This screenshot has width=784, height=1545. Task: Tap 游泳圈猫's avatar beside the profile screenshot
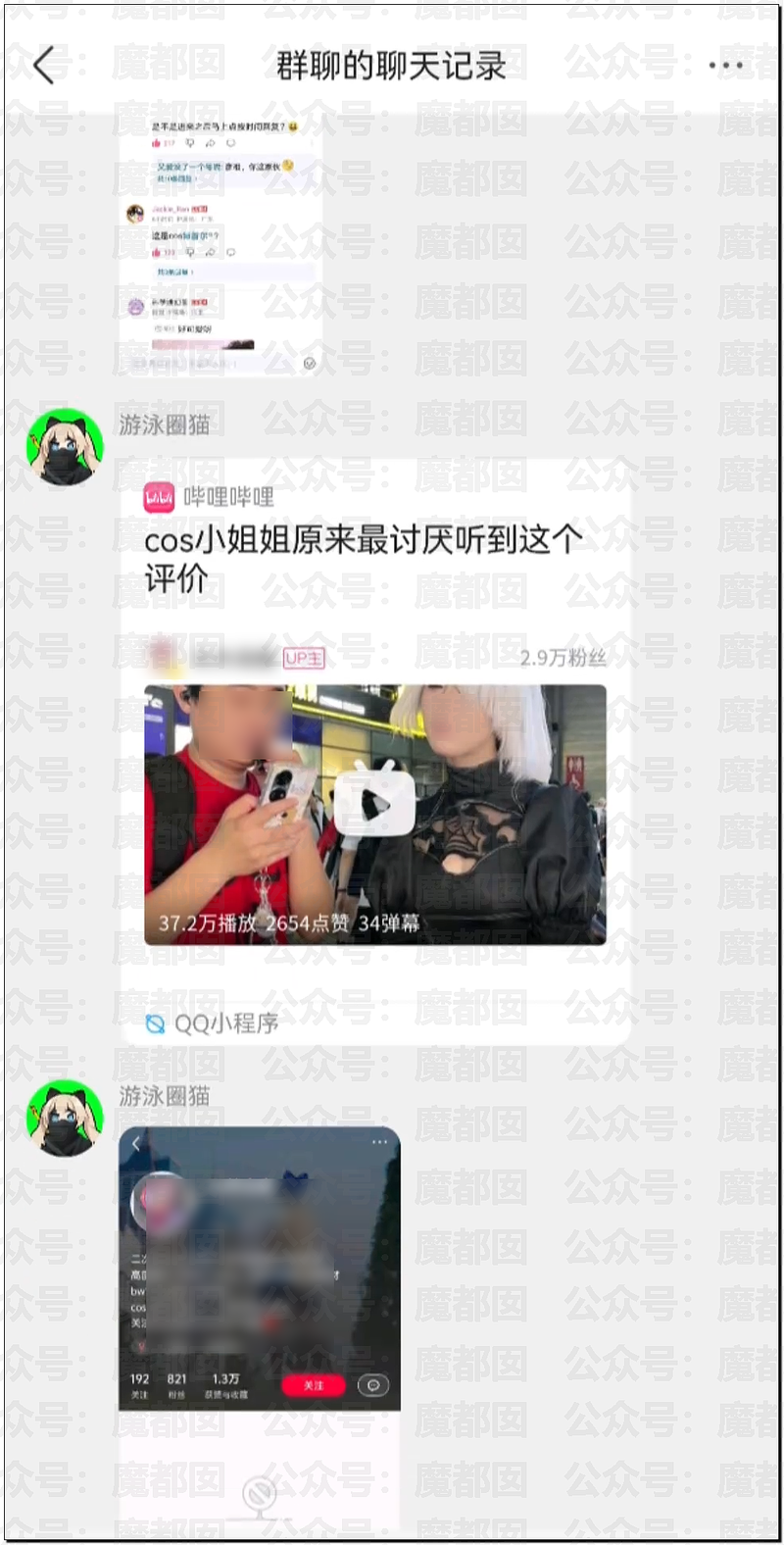click(65, 1119)
